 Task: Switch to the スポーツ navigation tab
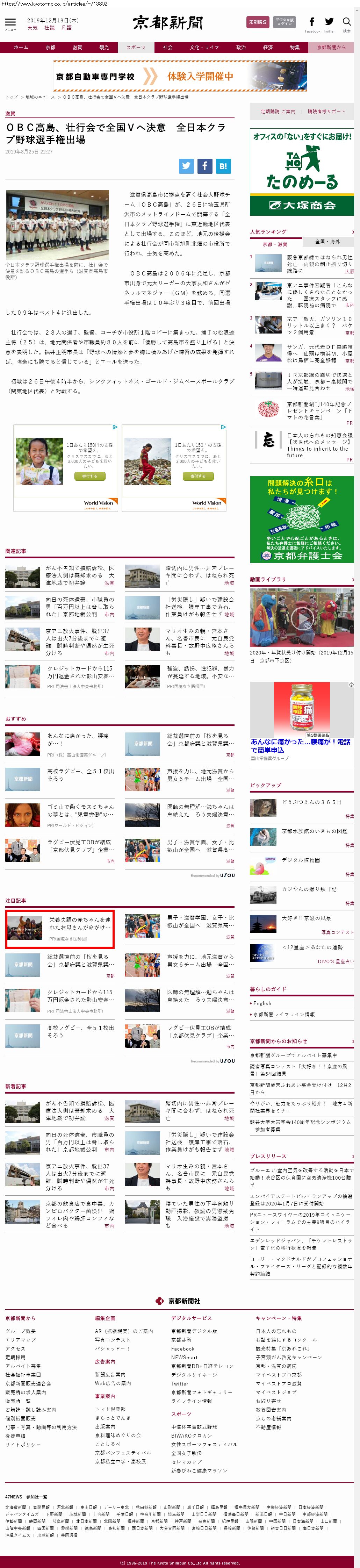click(x=136, y=48)
